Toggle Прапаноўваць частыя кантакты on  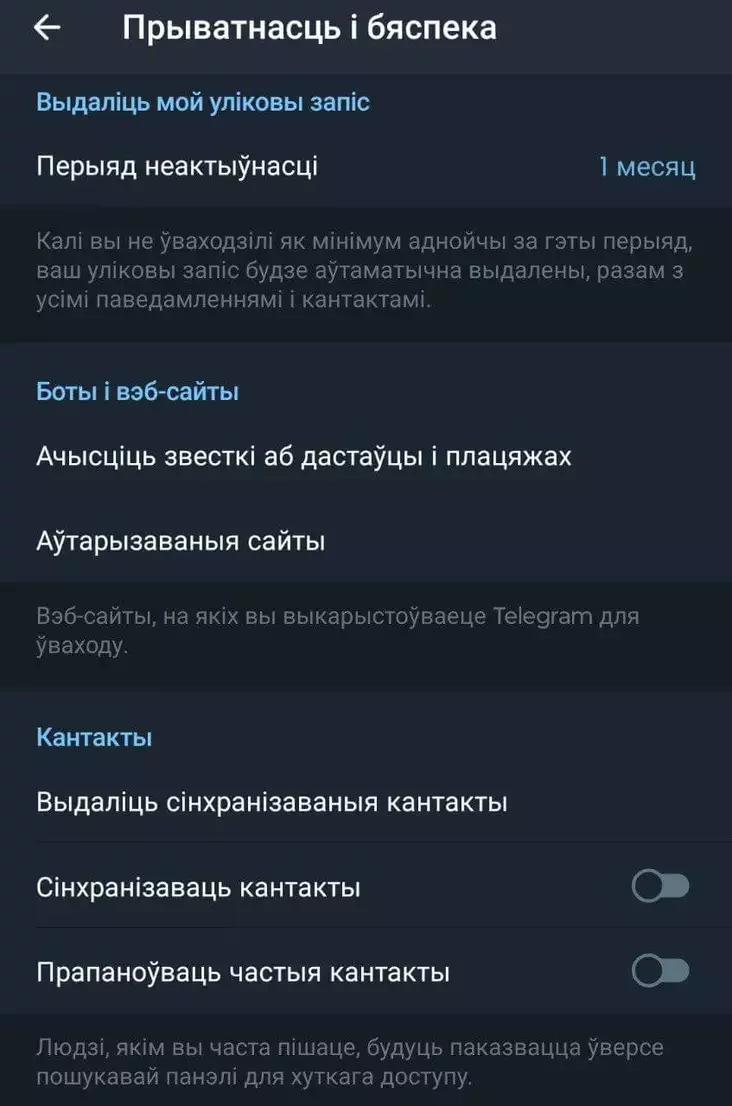pos(661,971)
